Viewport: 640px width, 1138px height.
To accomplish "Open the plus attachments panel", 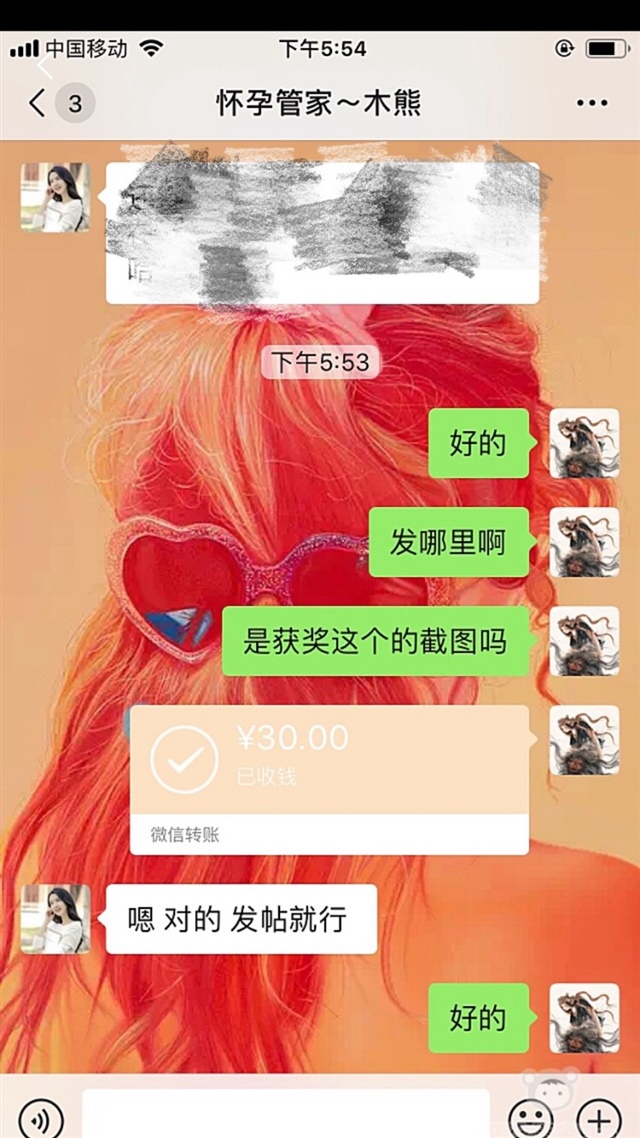I will pos(599,1117).
